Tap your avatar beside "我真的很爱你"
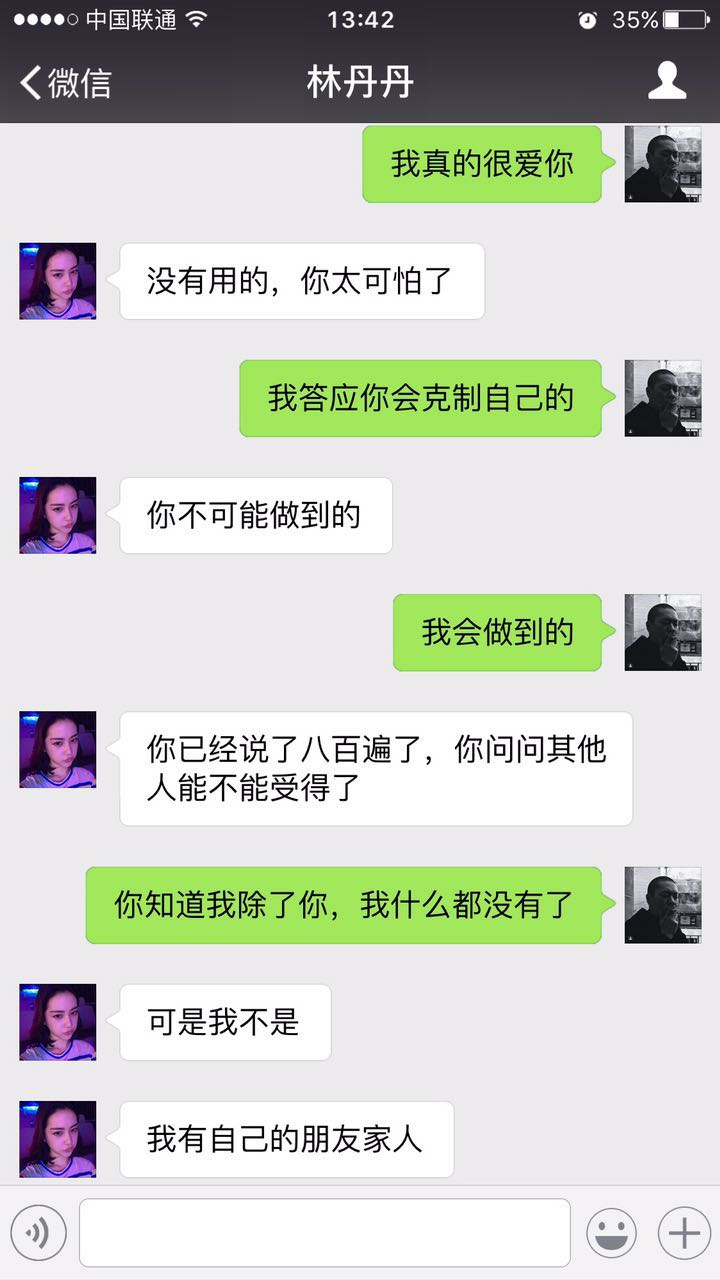 pyautogui.click(x=662, y=164)
